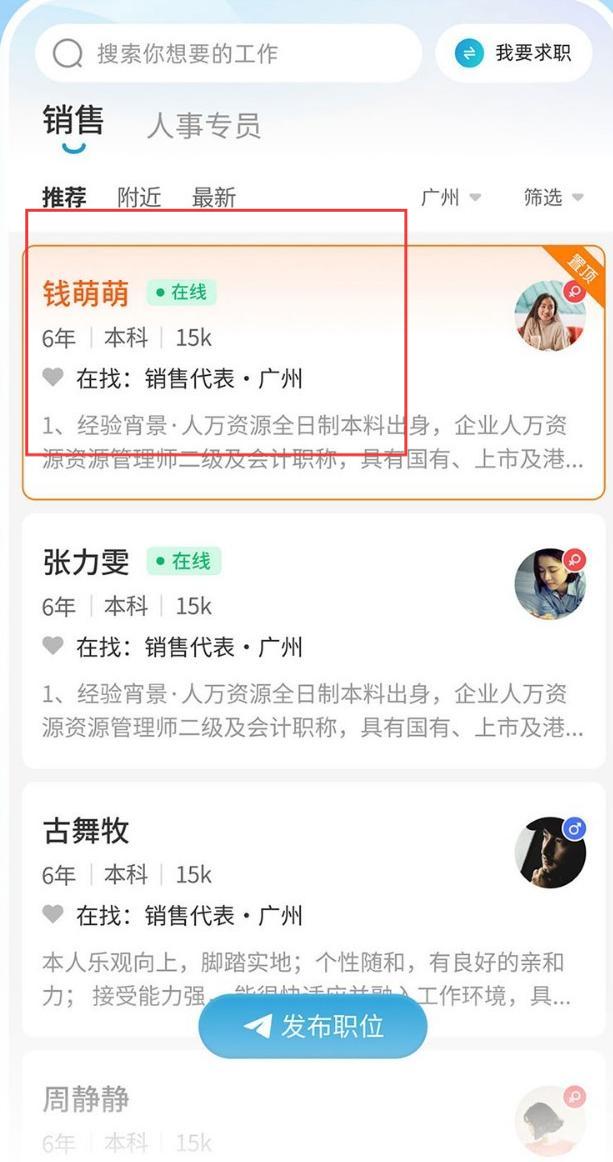
Task: Select the 推荐 sorting tab
Action: pos(64,198)
